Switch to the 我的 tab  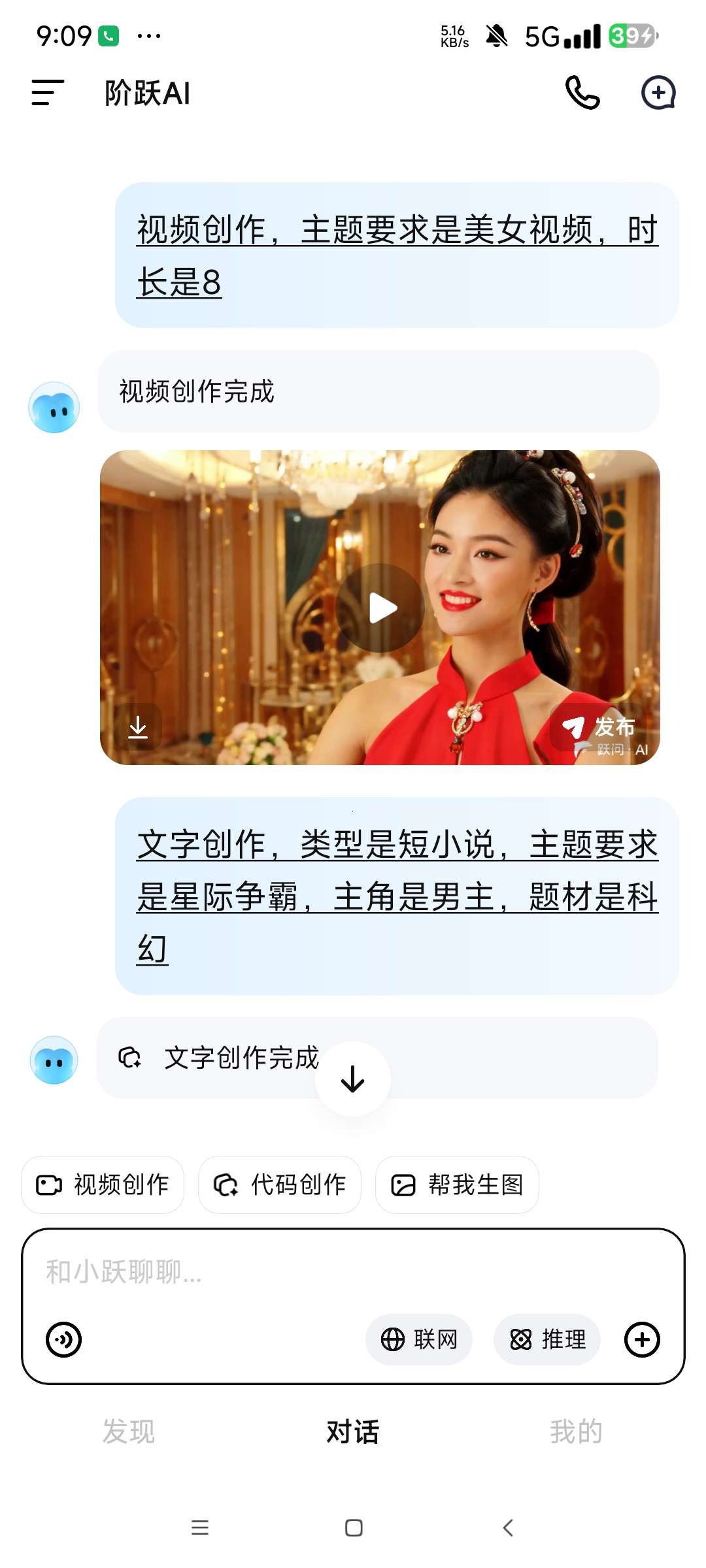click(576, 1431)
